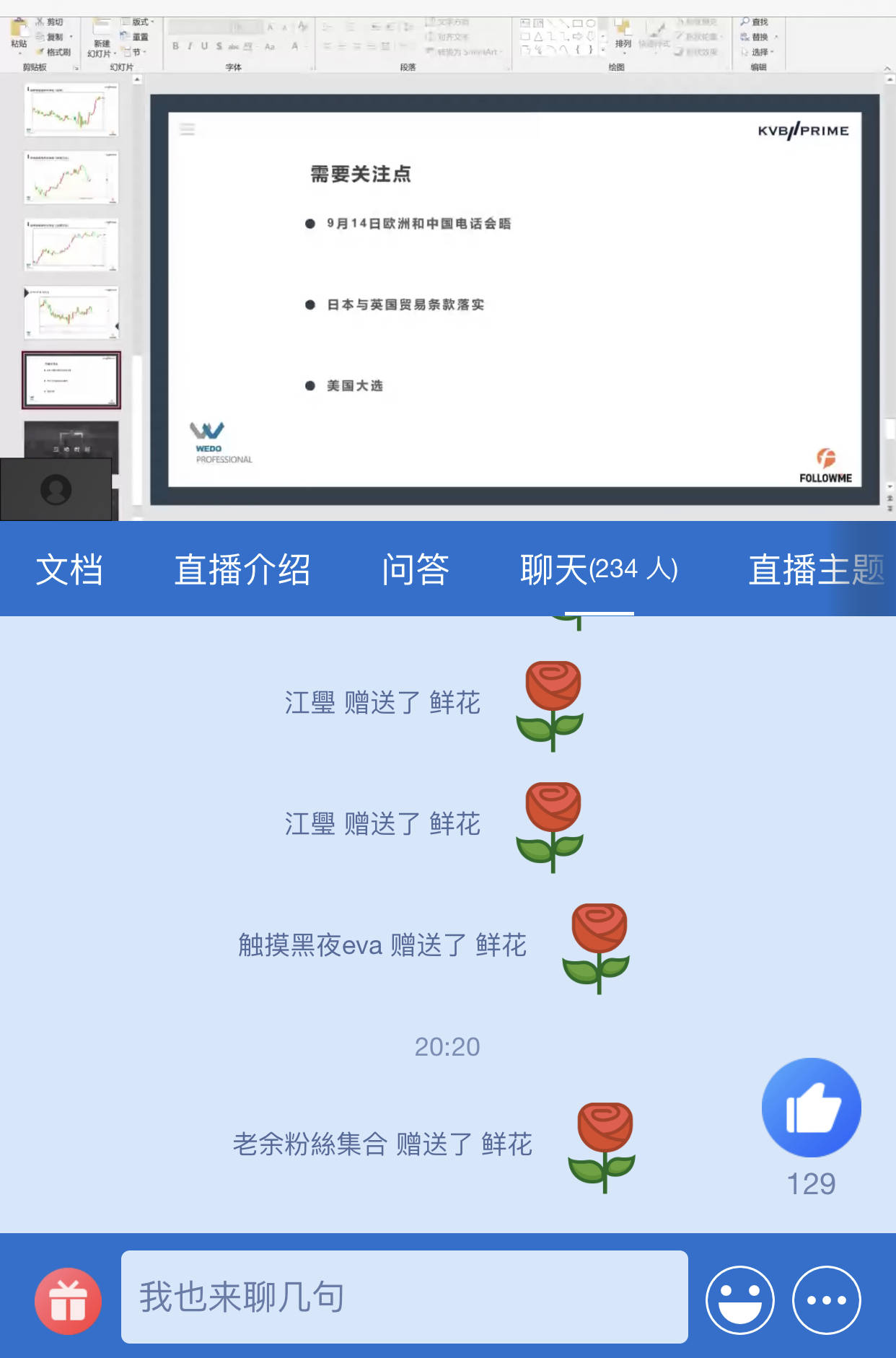896x1358 pixels.
Task: Open the more options menu
Action: point(827,1300)
